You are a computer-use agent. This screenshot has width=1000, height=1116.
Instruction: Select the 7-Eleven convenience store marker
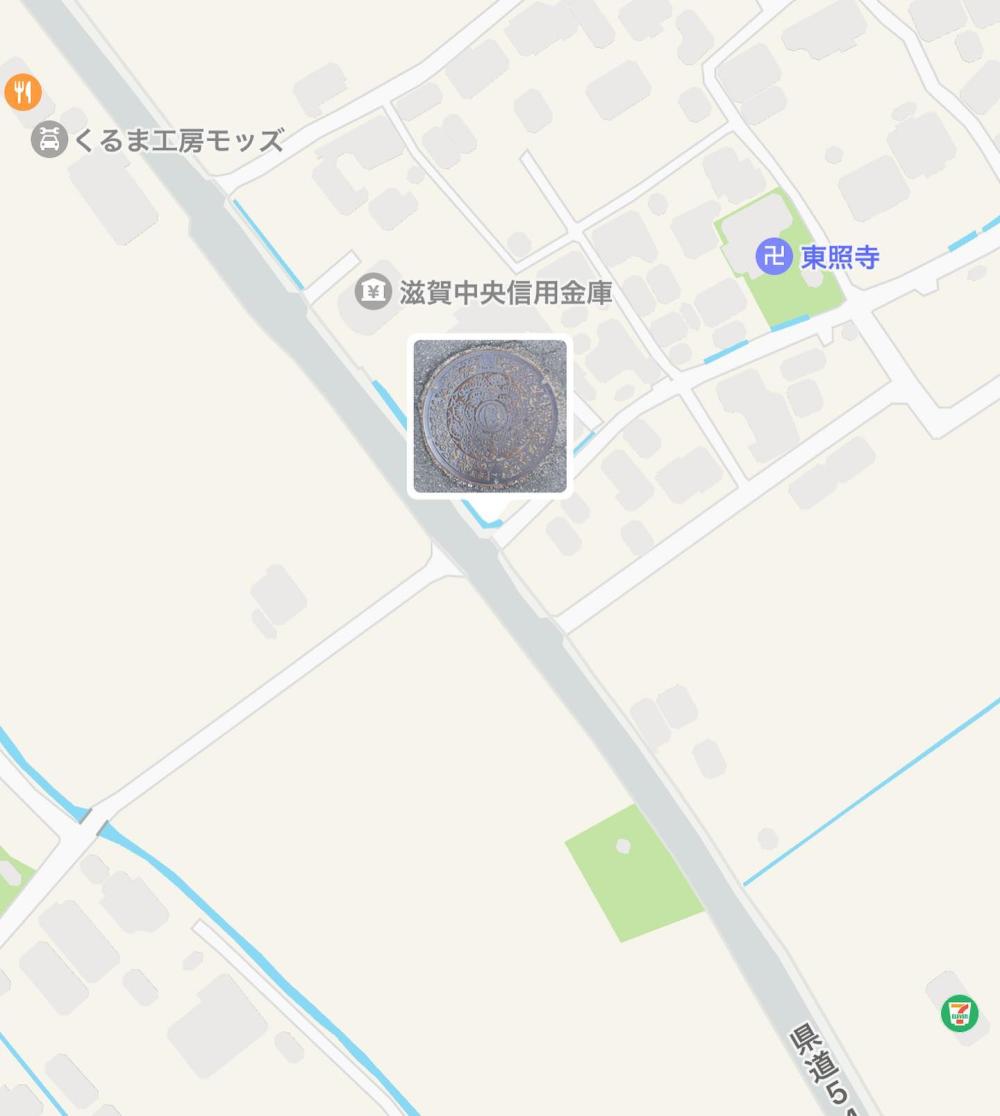click(959, 1013)
